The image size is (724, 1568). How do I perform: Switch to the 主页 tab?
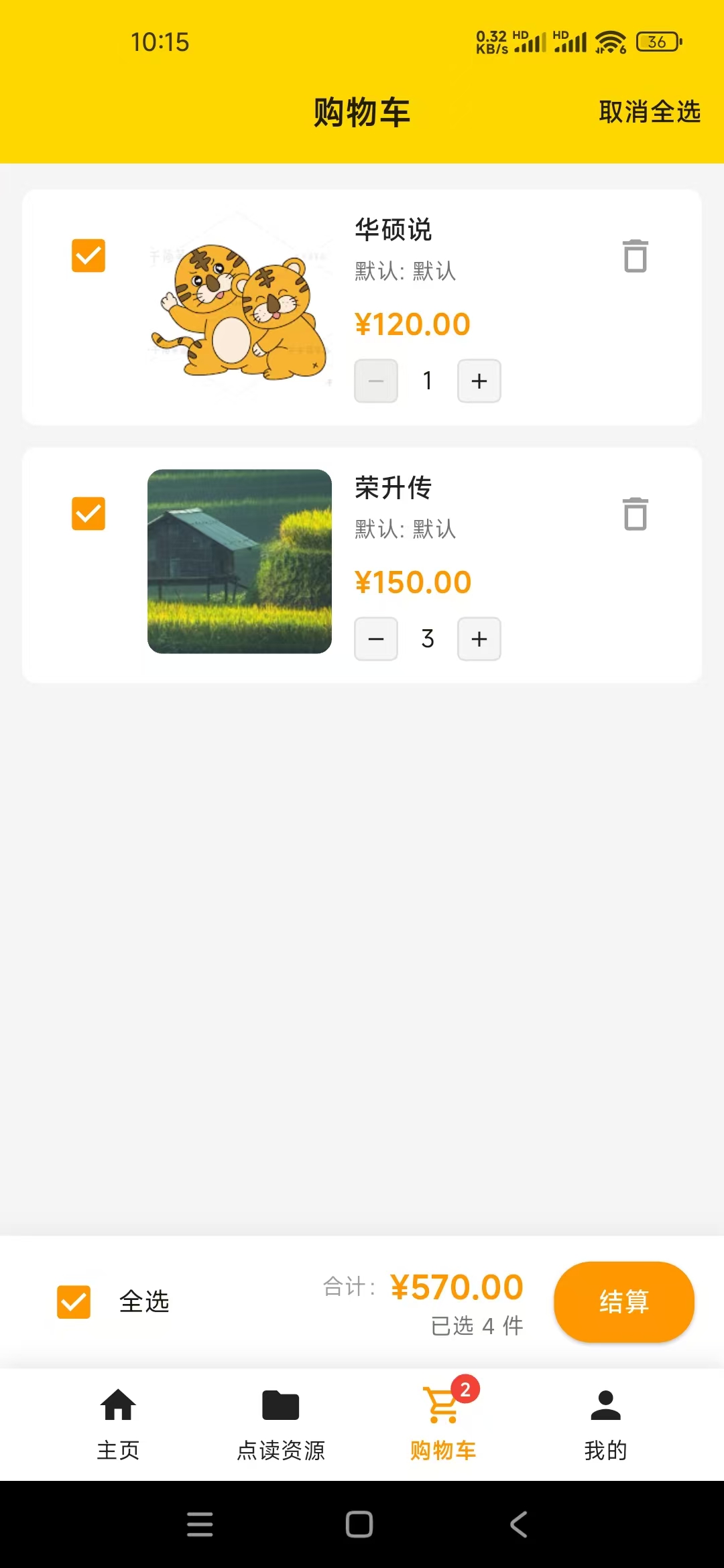click(118, 1427)
